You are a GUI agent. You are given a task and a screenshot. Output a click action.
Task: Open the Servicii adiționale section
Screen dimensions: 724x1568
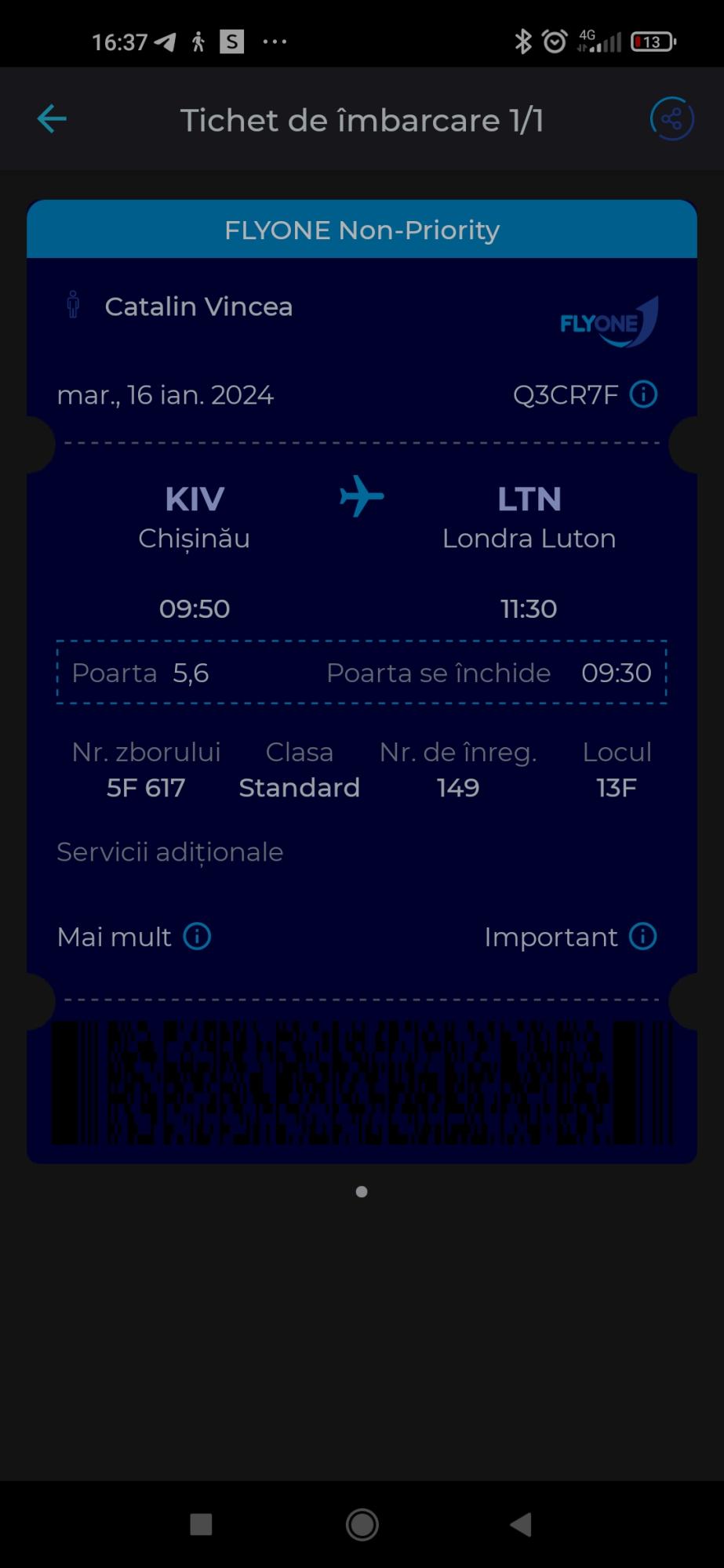pyautogui.click(x=169, y=851)
